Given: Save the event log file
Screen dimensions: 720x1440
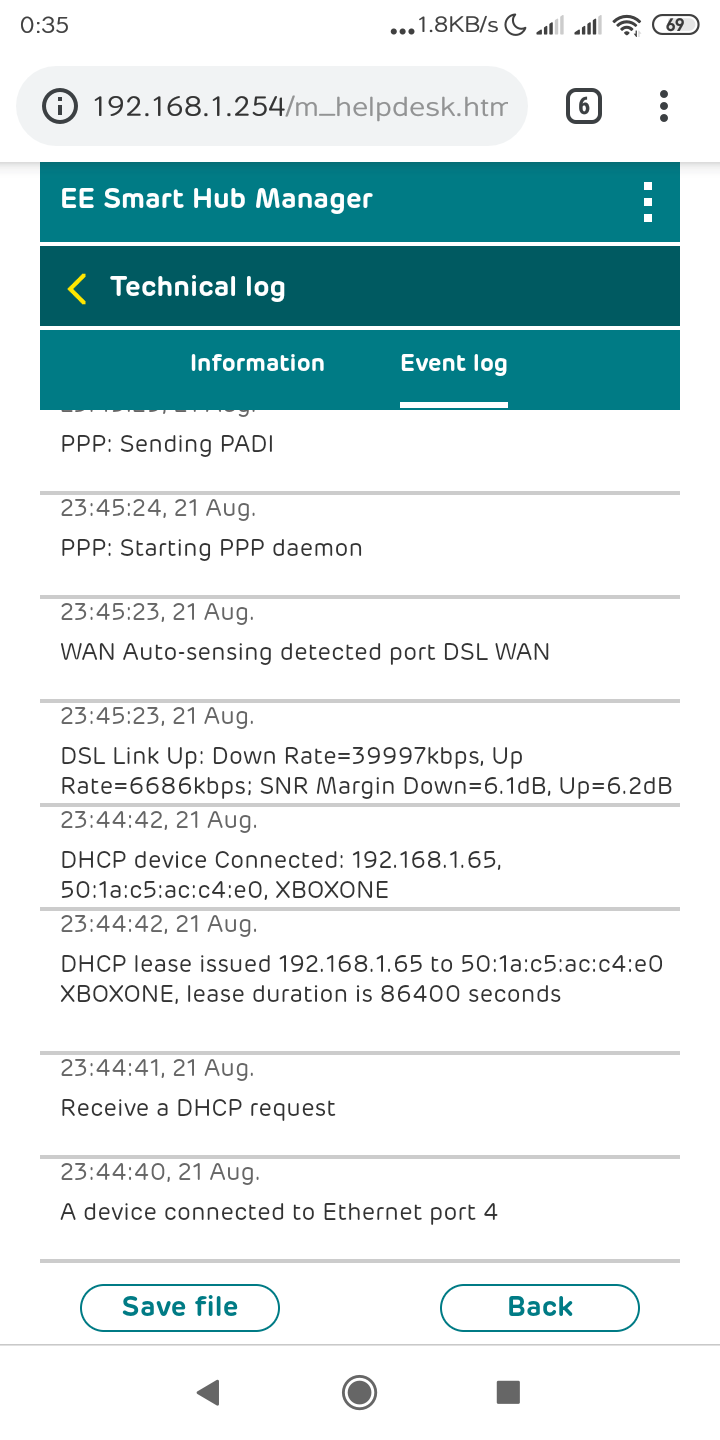Looking at the screenshot, I should pyautogui.click(x=180, y=1307).
